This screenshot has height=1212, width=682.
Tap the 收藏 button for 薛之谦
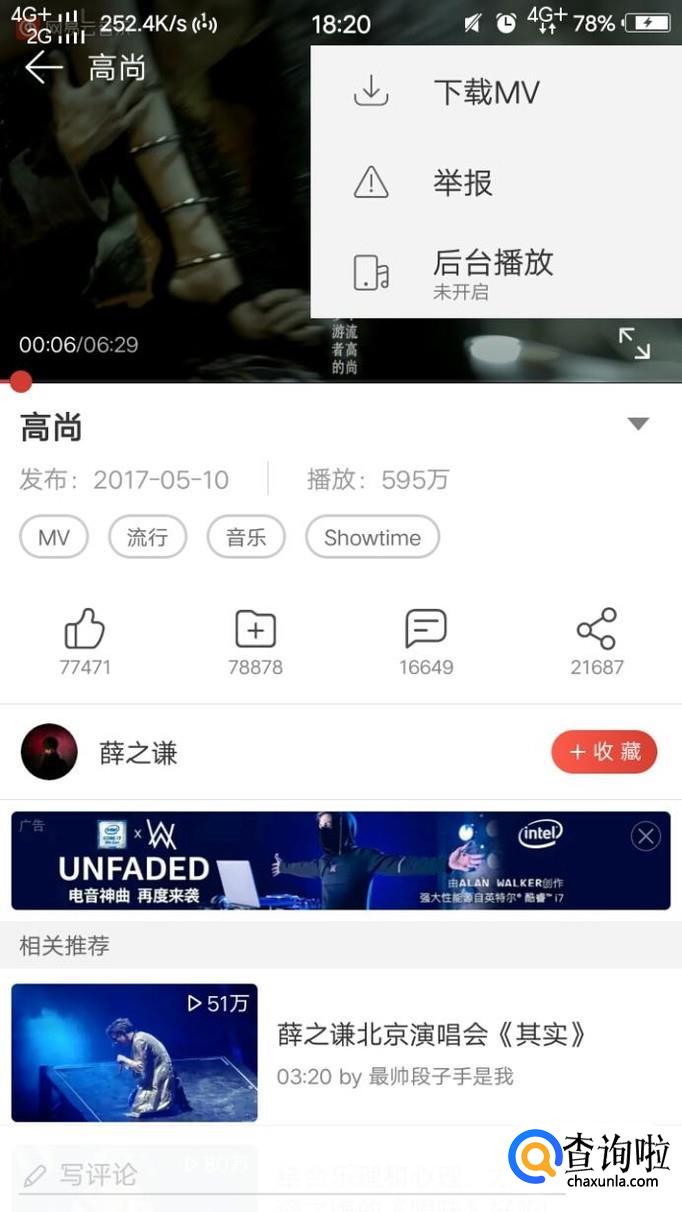point(604,752)
